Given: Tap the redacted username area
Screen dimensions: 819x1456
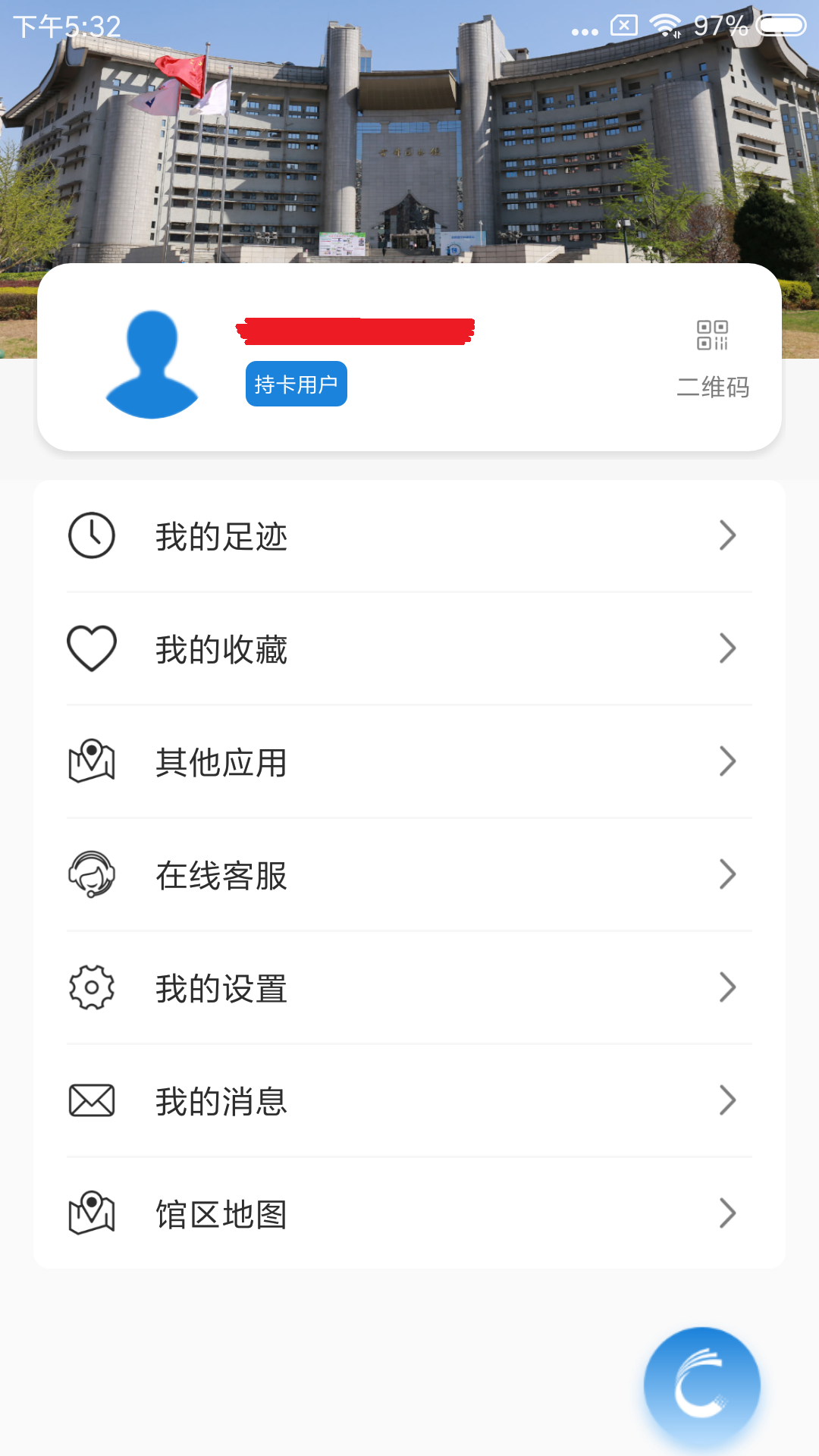Looking at the screenshot, I should tap(356, 332).
